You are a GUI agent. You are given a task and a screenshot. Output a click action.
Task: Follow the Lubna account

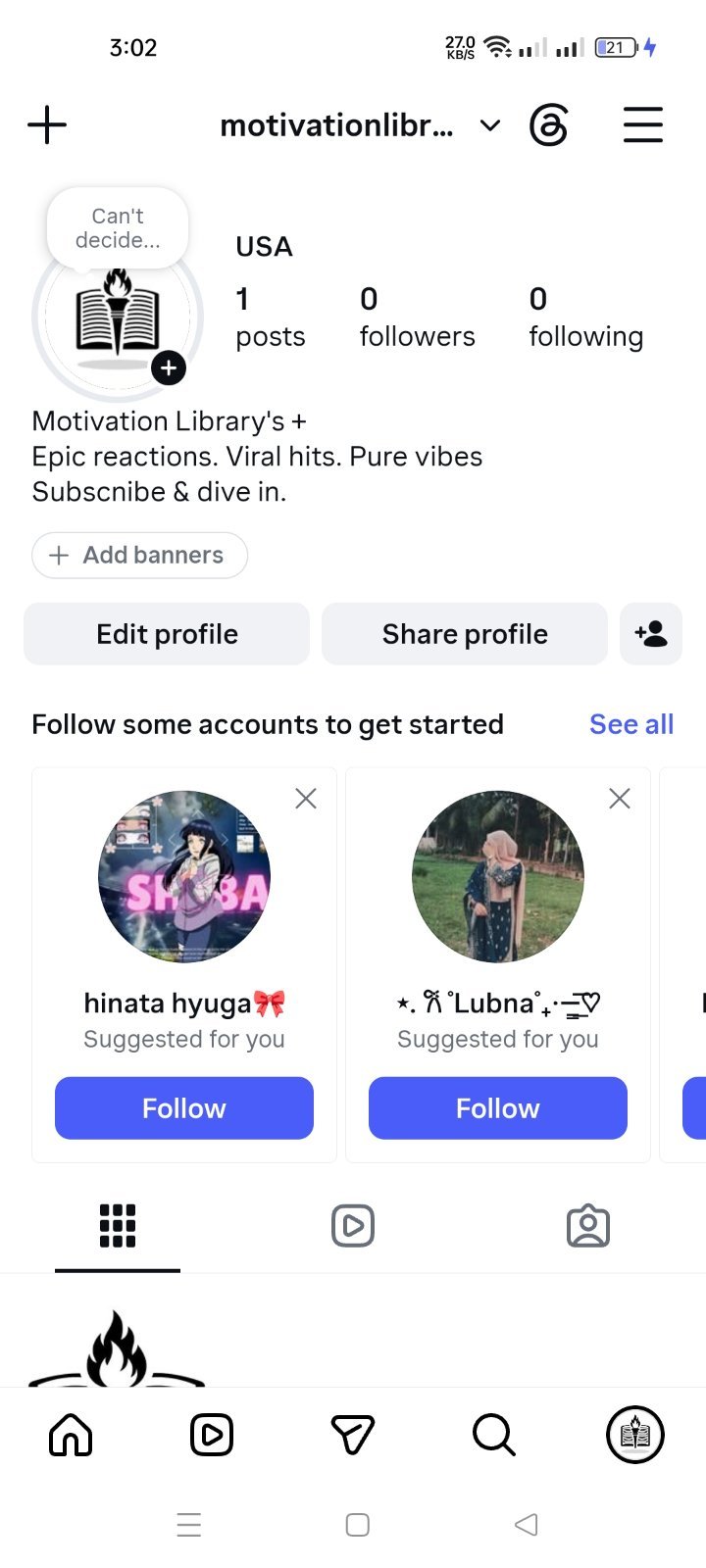click(498, 1108)
